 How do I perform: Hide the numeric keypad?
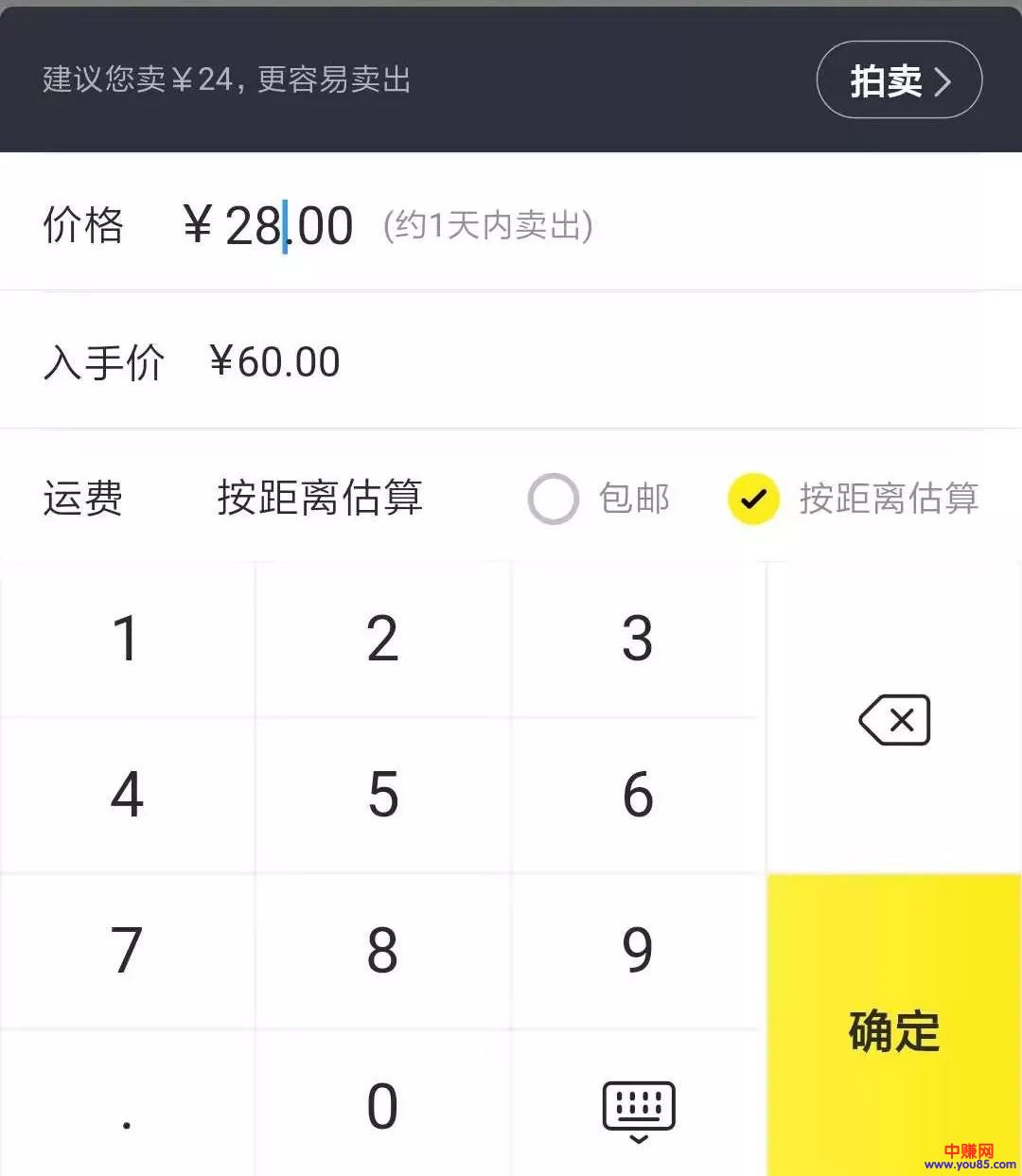[639, 1109]
